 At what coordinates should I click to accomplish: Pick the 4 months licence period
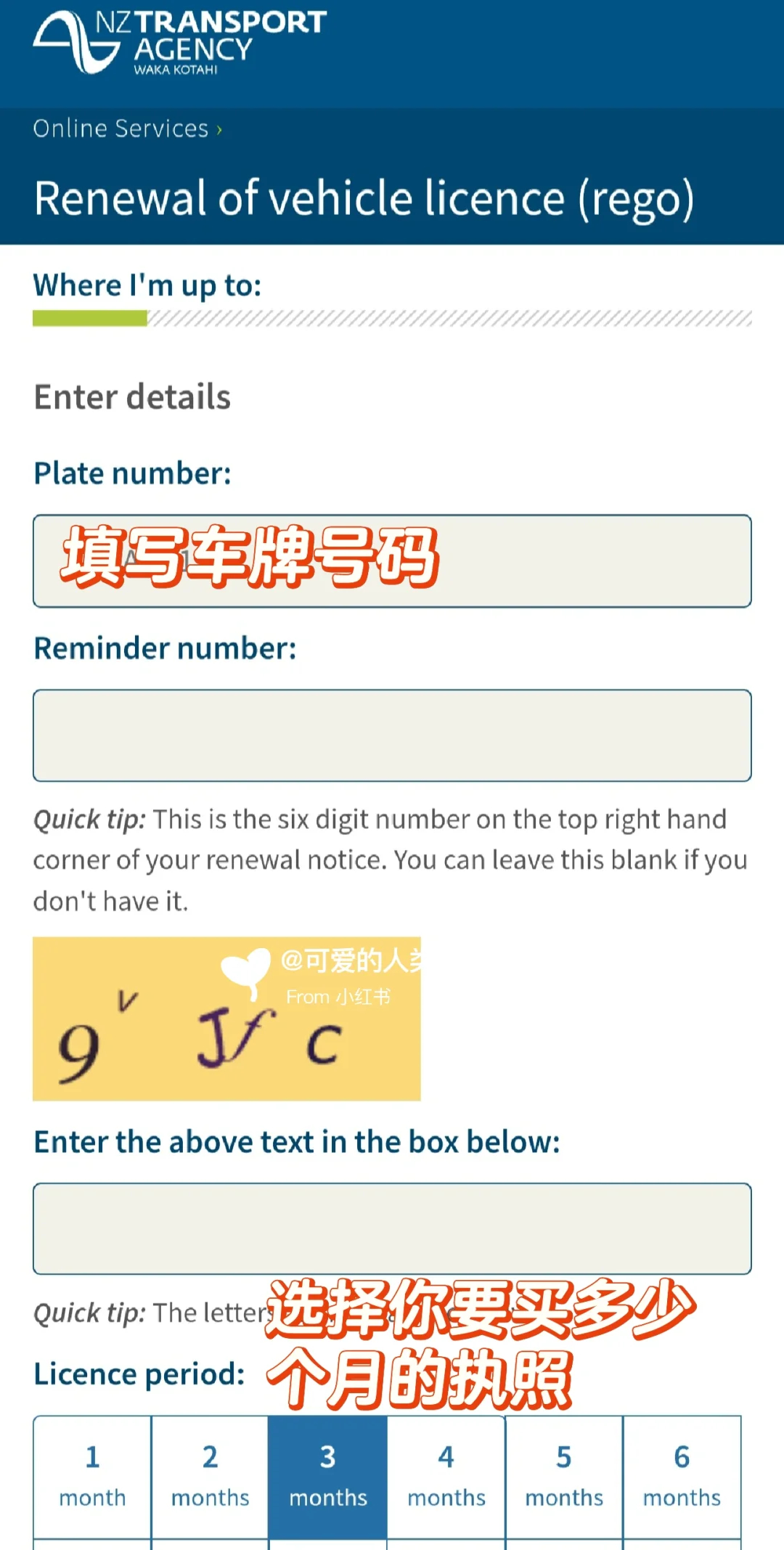(x=446, y=1477)
